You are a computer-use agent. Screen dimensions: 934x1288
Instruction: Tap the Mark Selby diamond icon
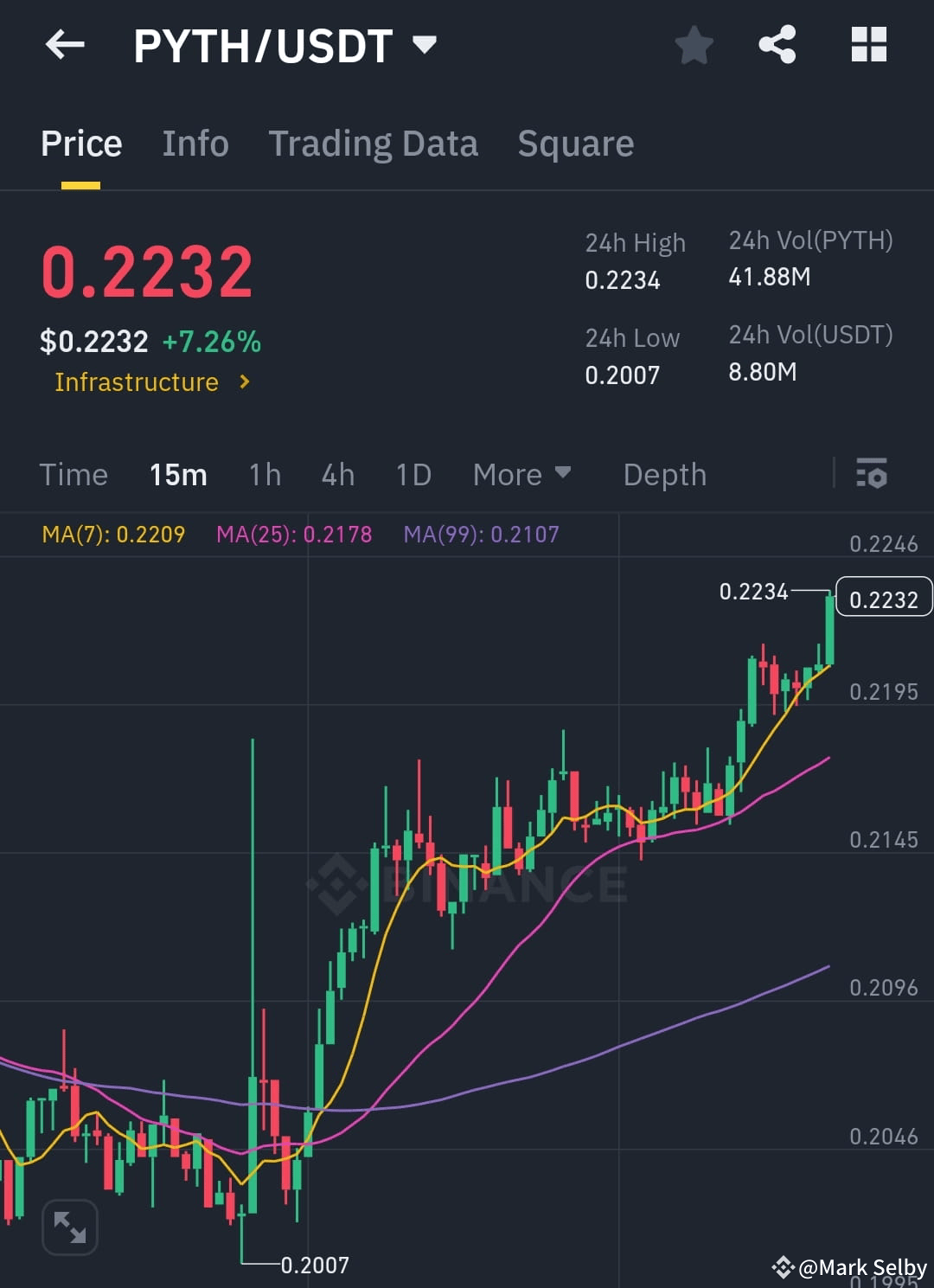click(784, 1268)
